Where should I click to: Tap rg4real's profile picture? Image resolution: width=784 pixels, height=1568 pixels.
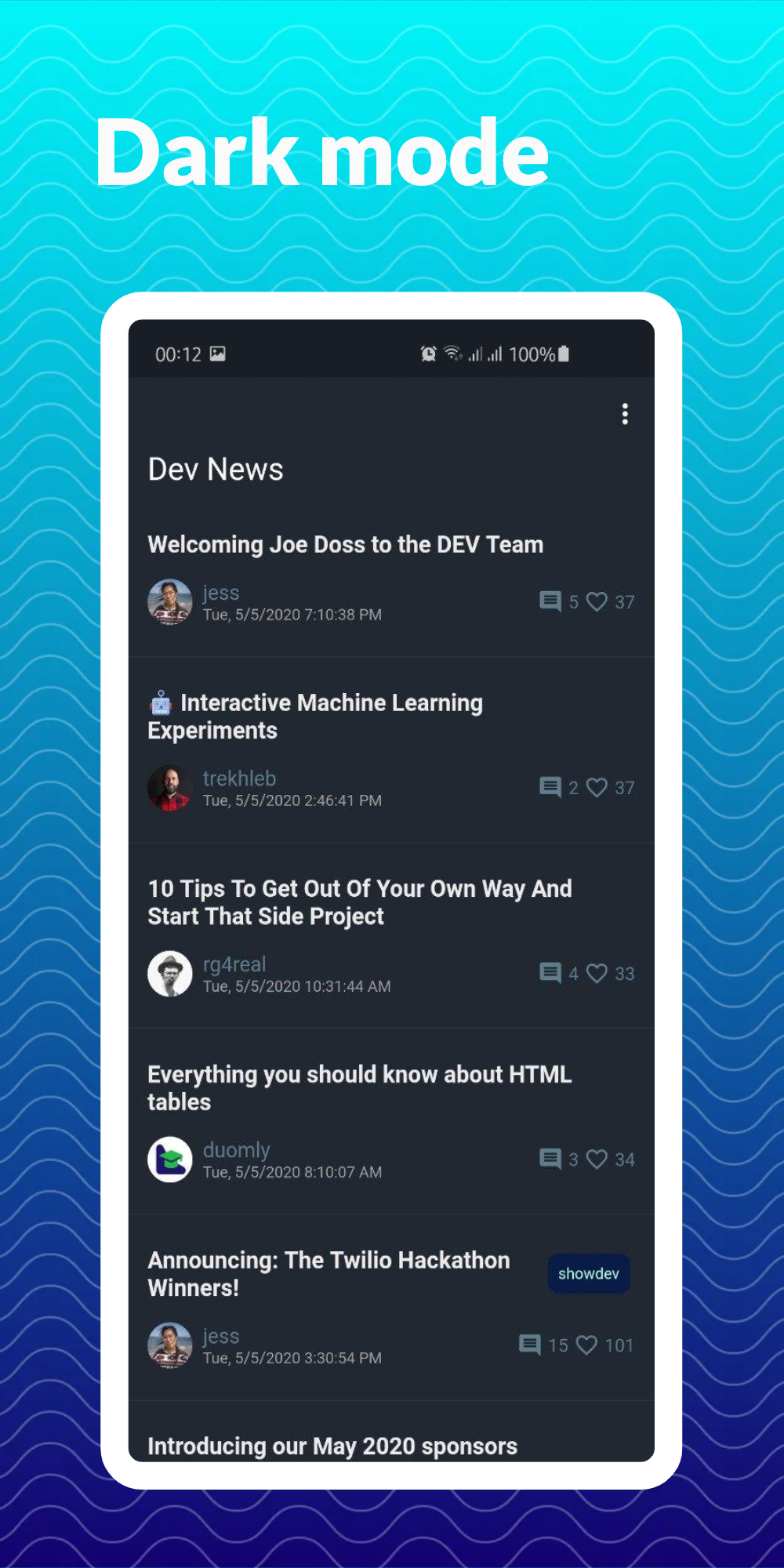pos(170,974)
